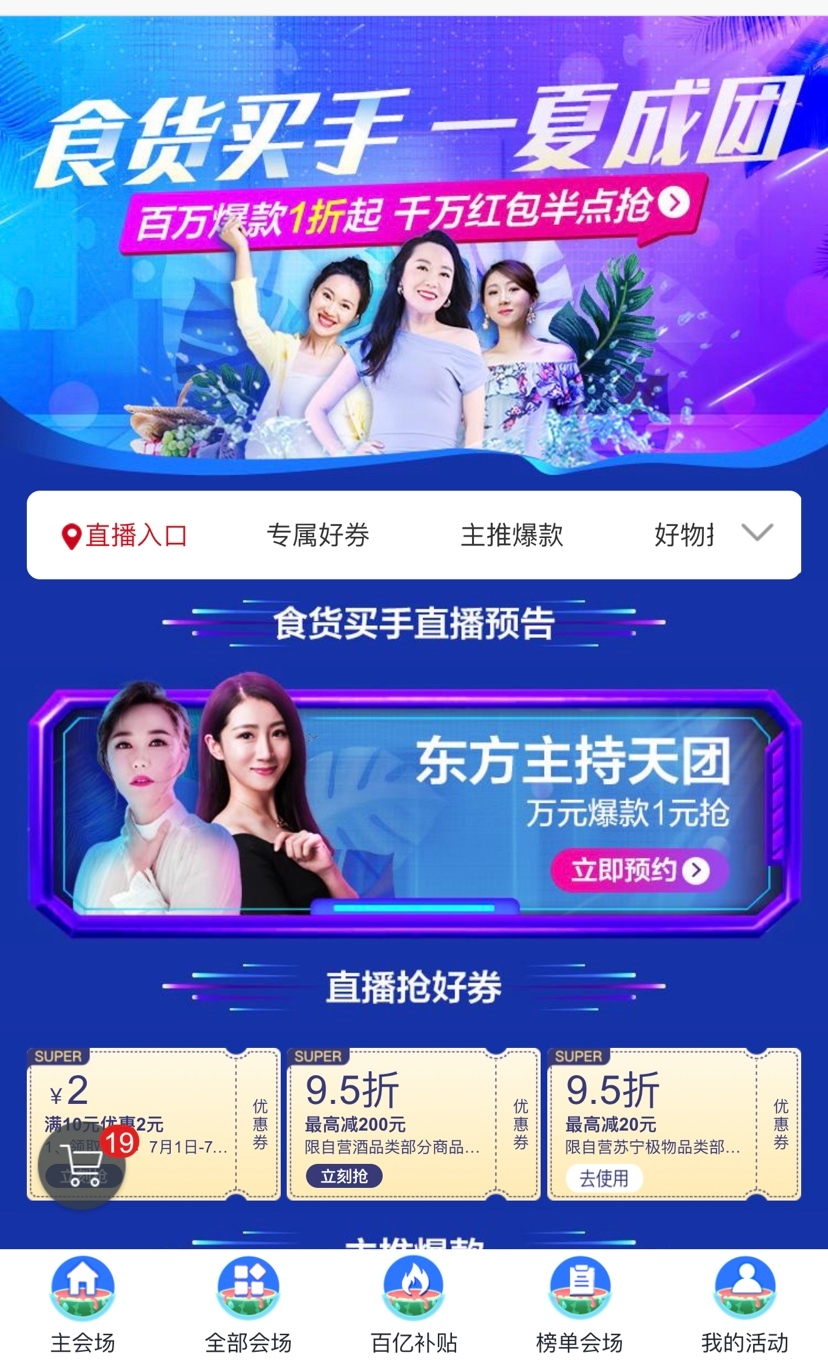Screen dimensions: 828x1360
Task: Claim the 9.5折 酒品 coupon with 立刻抢
Action: (344, 1176)
